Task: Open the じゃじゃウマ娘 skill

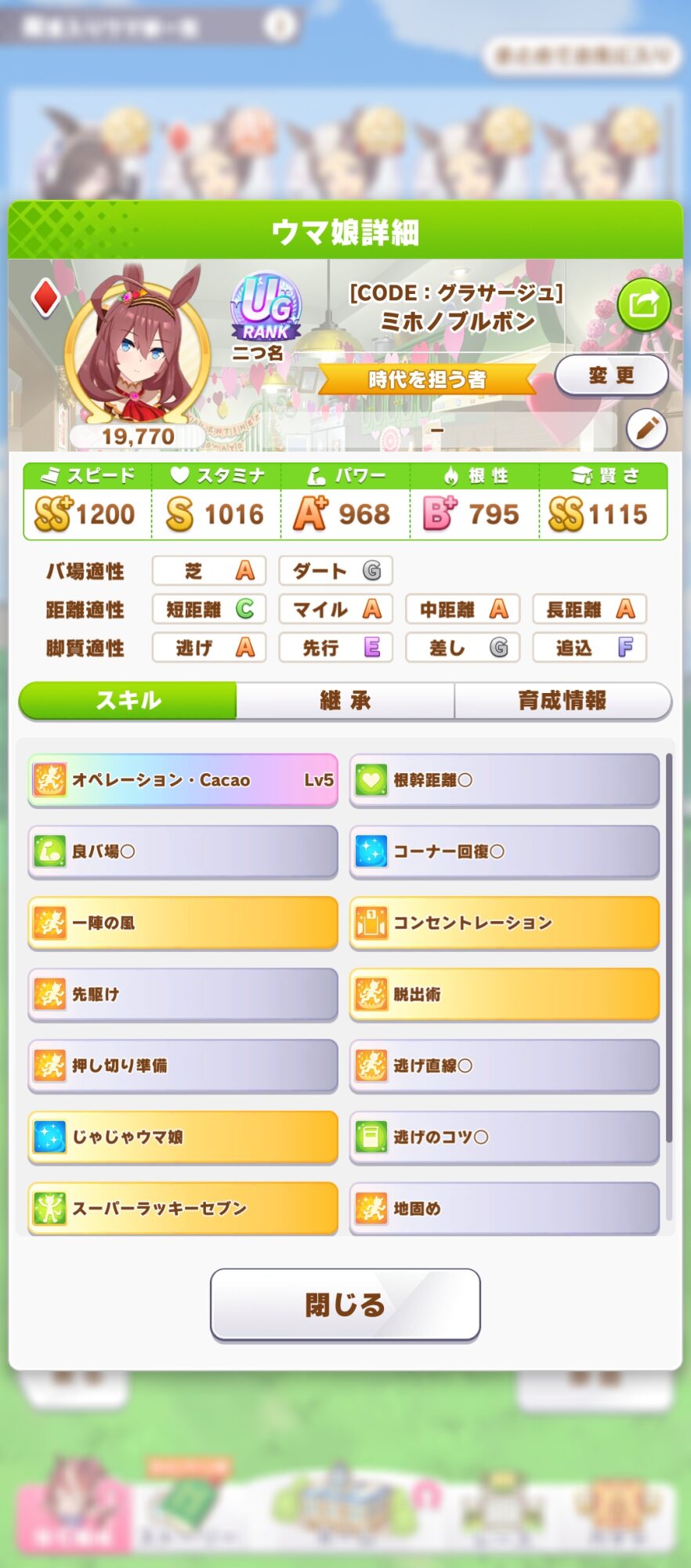Action: 183,1137
